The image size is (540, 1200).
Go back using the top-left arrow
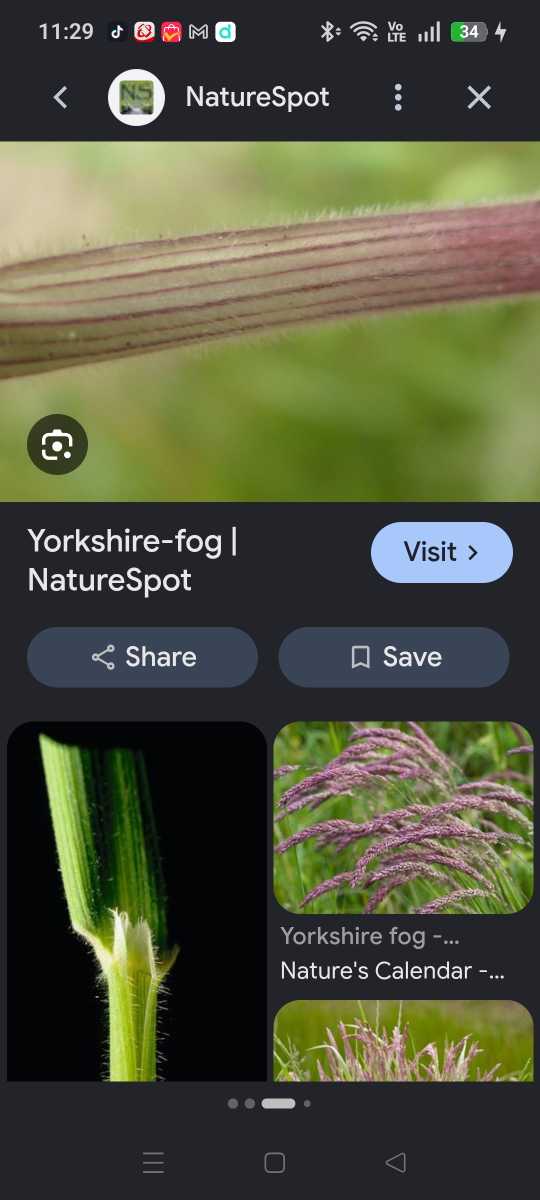(x=61, y=97)
